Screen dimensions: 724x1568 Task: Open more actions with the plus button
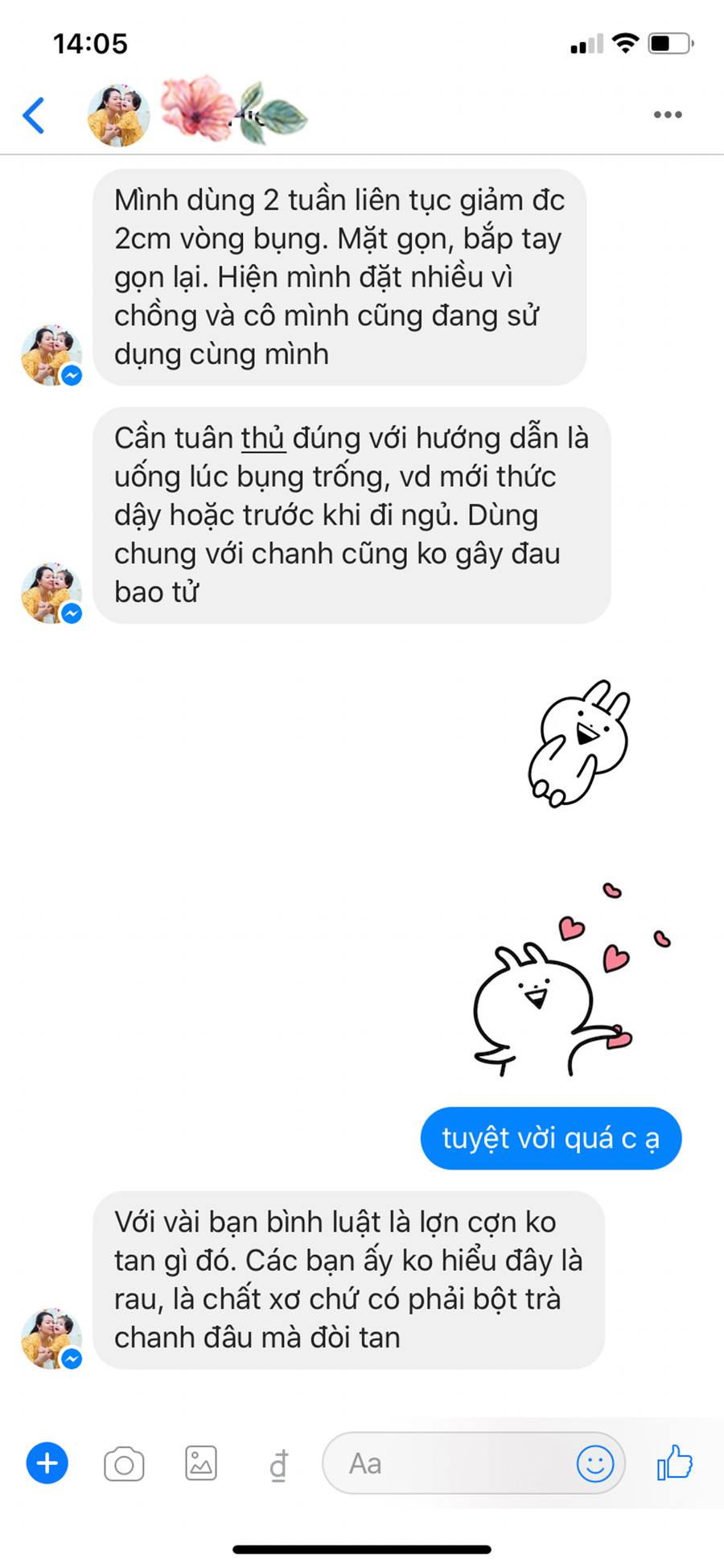[47, 1463]
